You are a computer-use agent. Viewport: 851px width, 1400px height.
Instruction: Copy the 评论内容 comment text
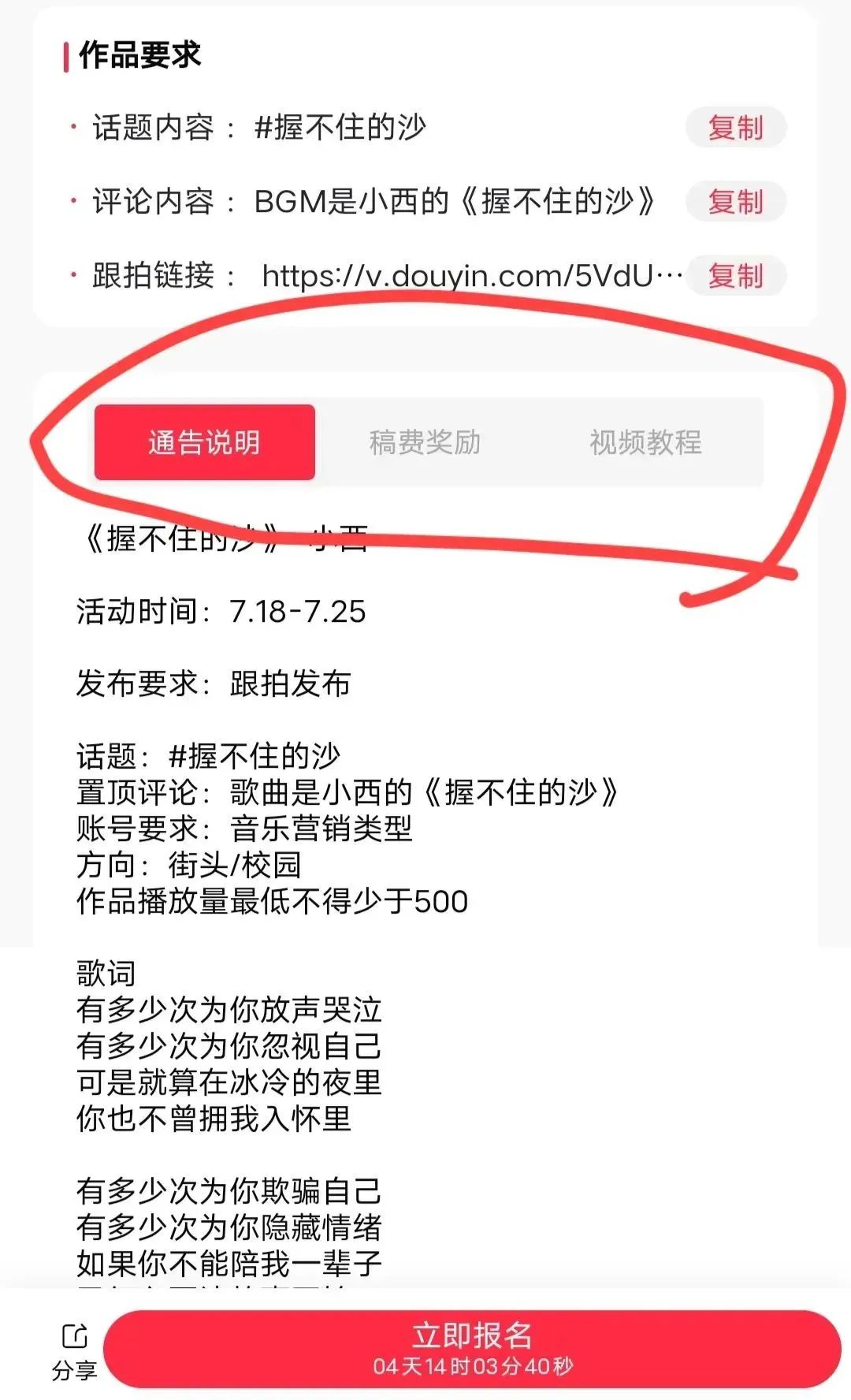pos(735,202)
